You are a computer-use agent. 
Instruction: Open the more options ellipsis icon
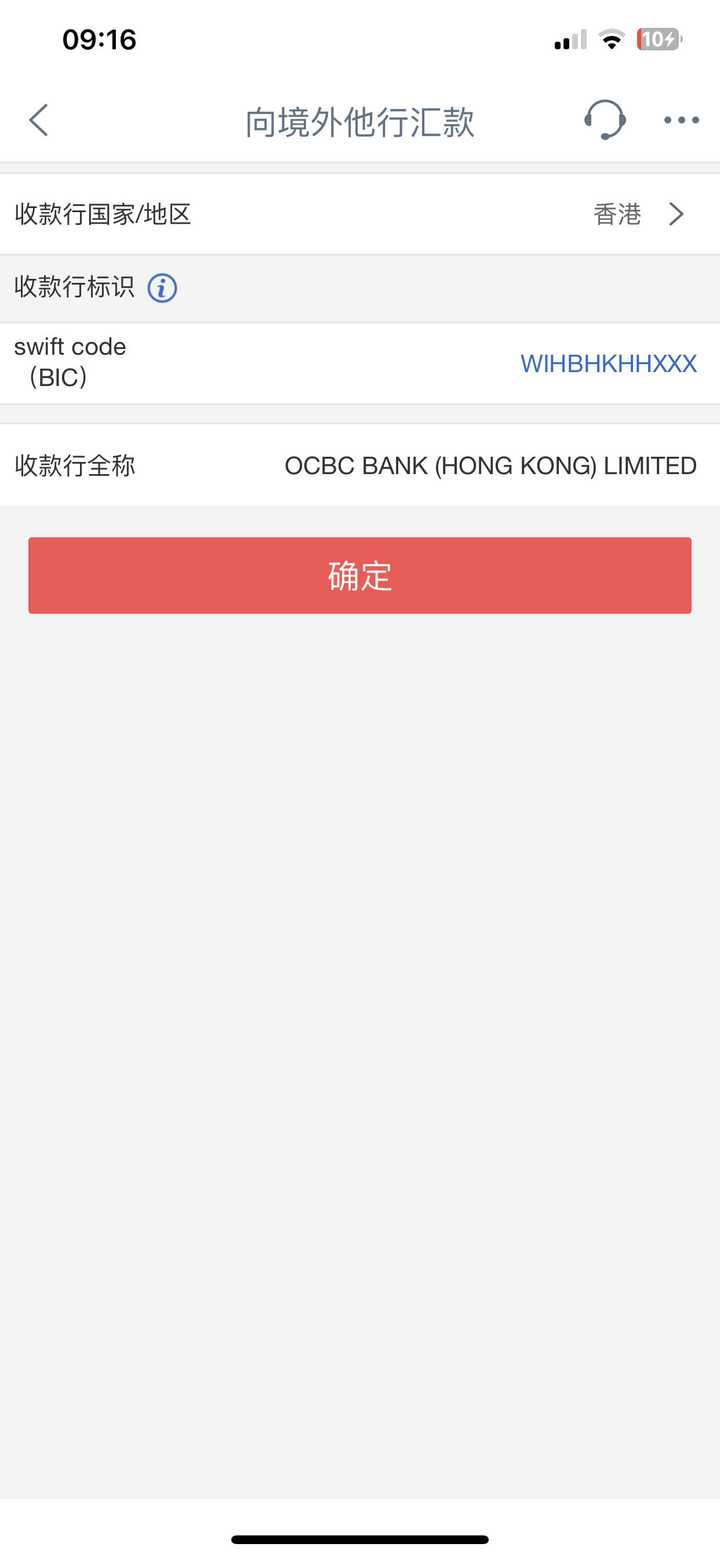681,119
